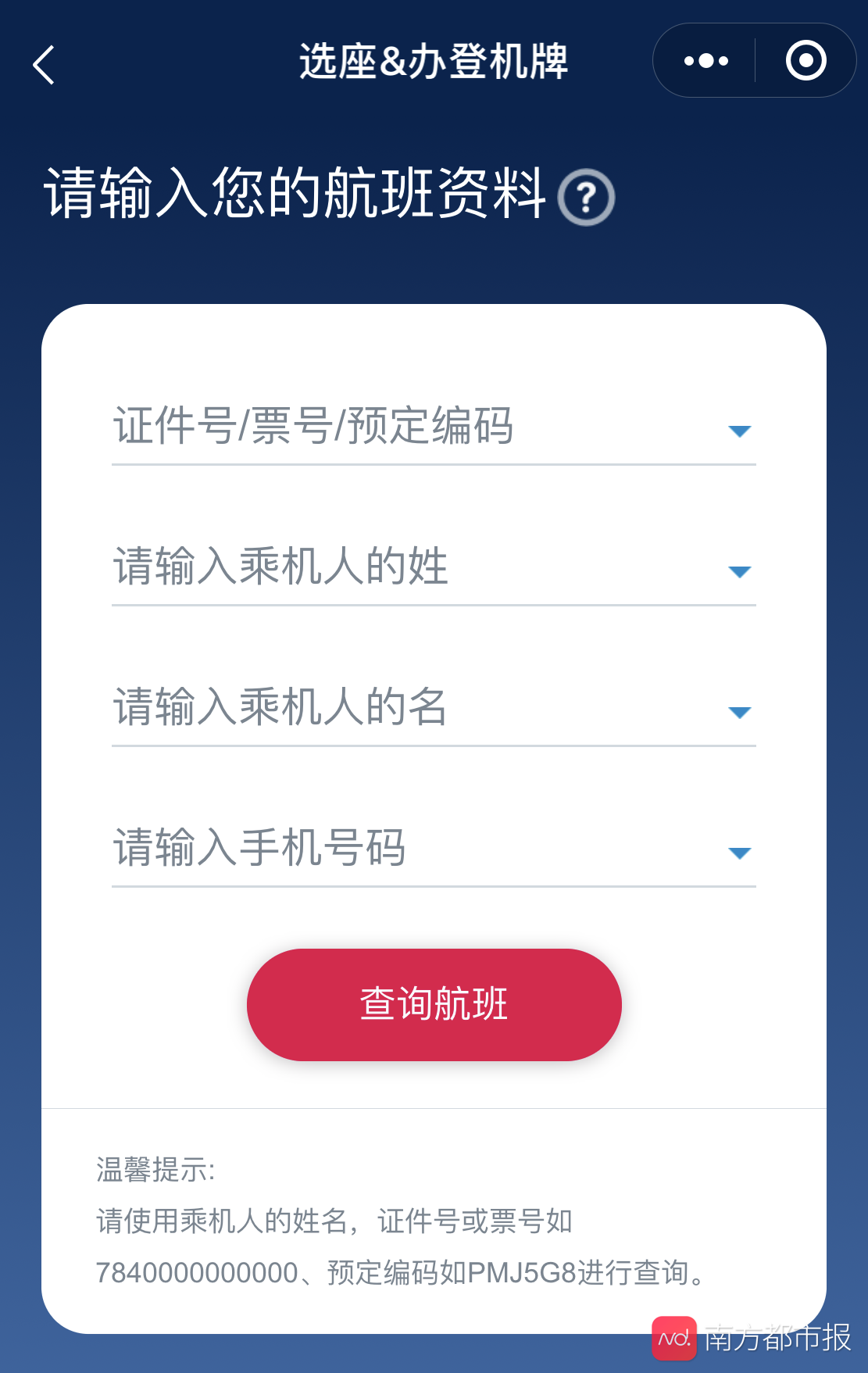
Task: Expand the dropdown arrow beside 证件号/票号/预定编码
Action: (x=739, y=431)
